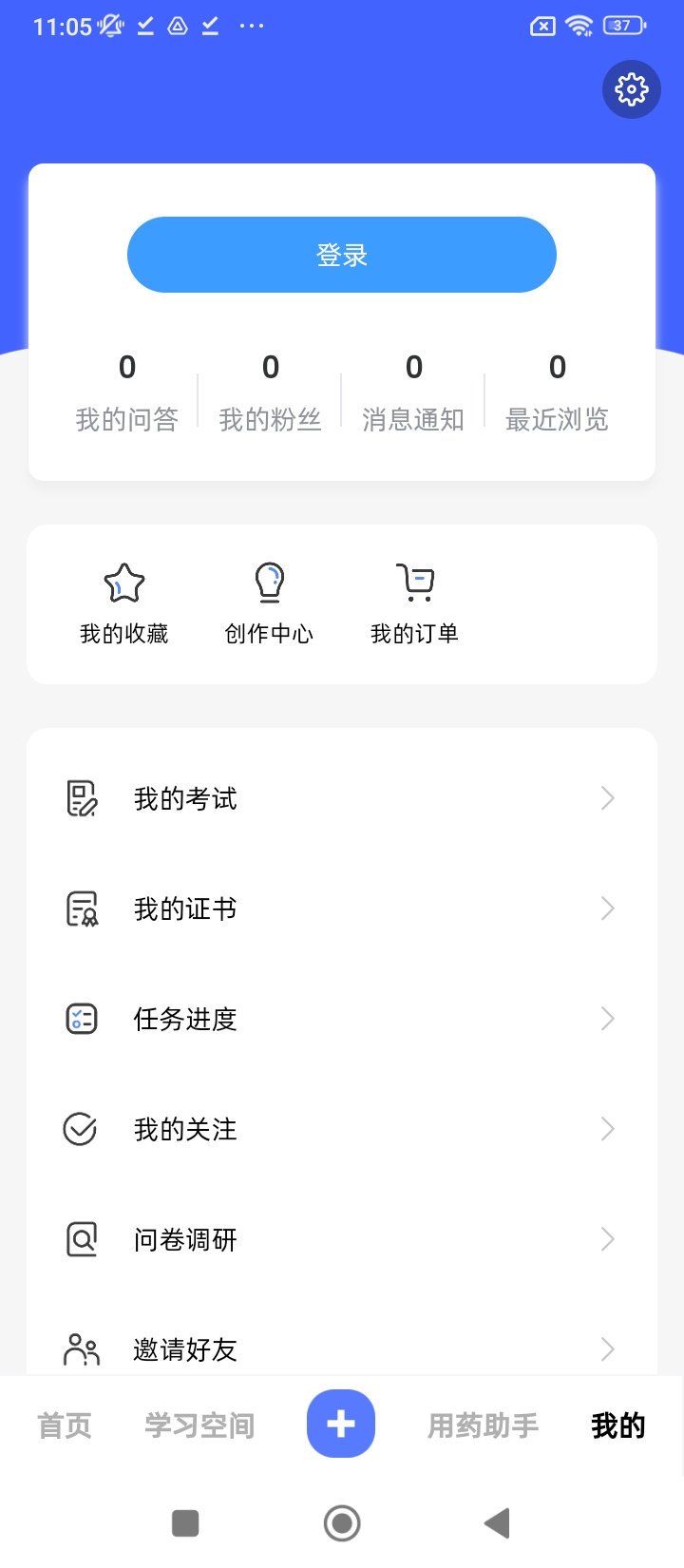The image size is (684, 1568).
Task: Switch to the 用药助手 tab
Action: (x=483, y=1425)
